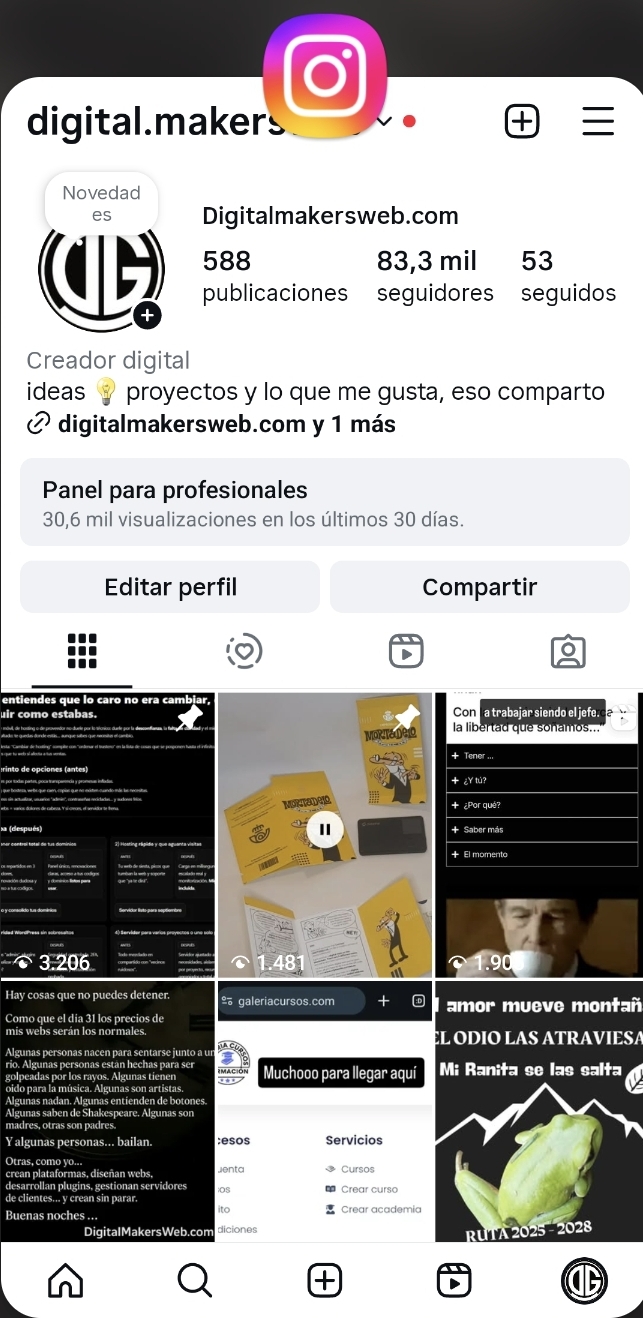Expand the account switcher chevron
The width and height of the screenshot is (643, 1318).
tap(385, 122)
